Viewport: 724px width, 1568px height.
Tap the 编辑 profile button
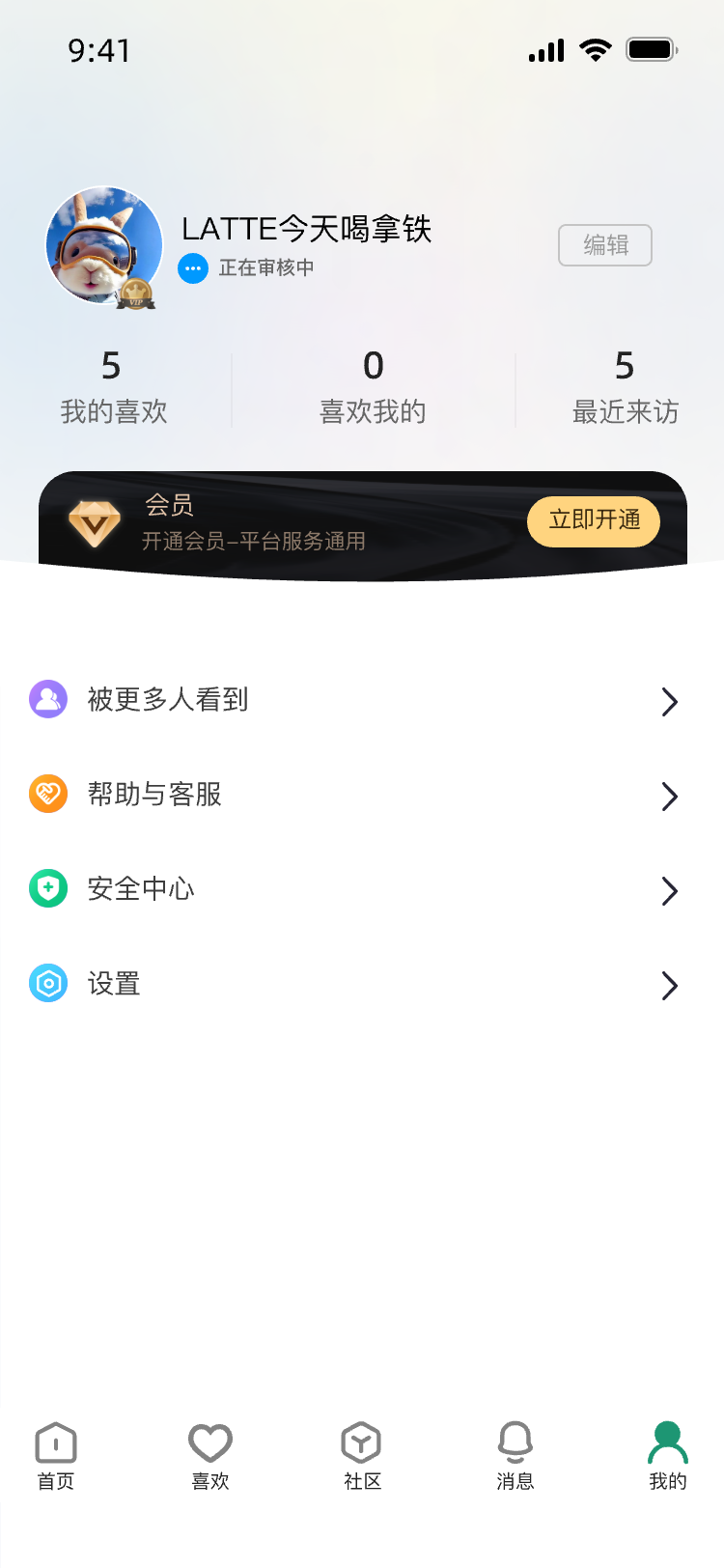[605, 245]
